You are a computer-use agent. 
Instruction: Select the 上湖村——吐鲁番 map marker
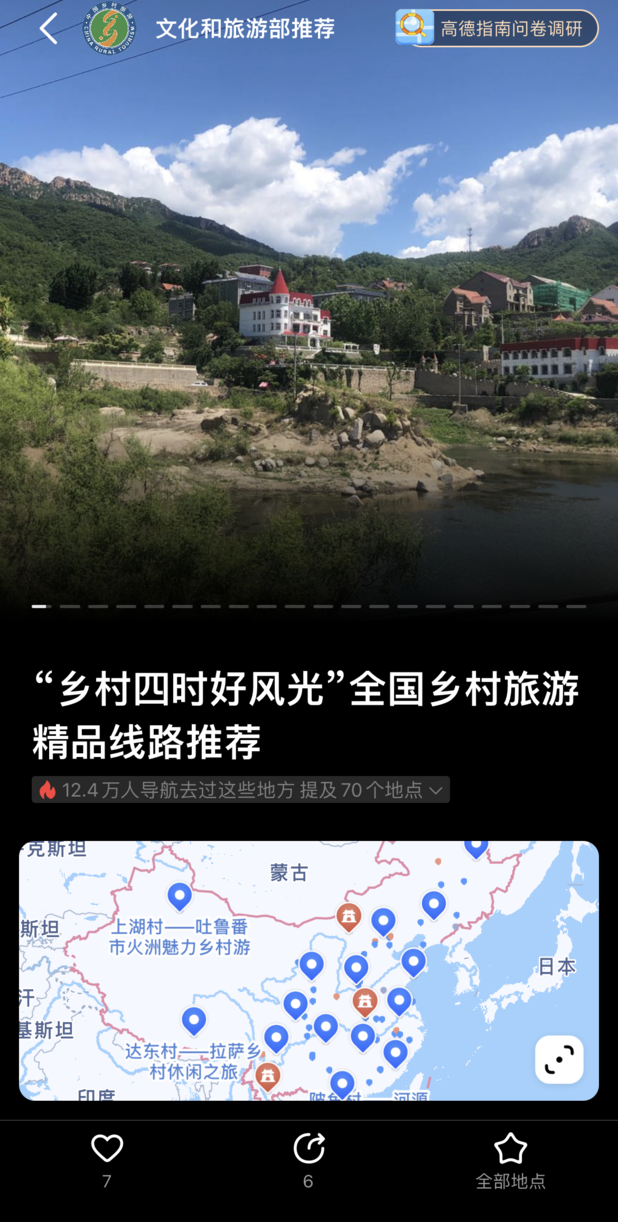pyautogui.click(x=180, y=896)
